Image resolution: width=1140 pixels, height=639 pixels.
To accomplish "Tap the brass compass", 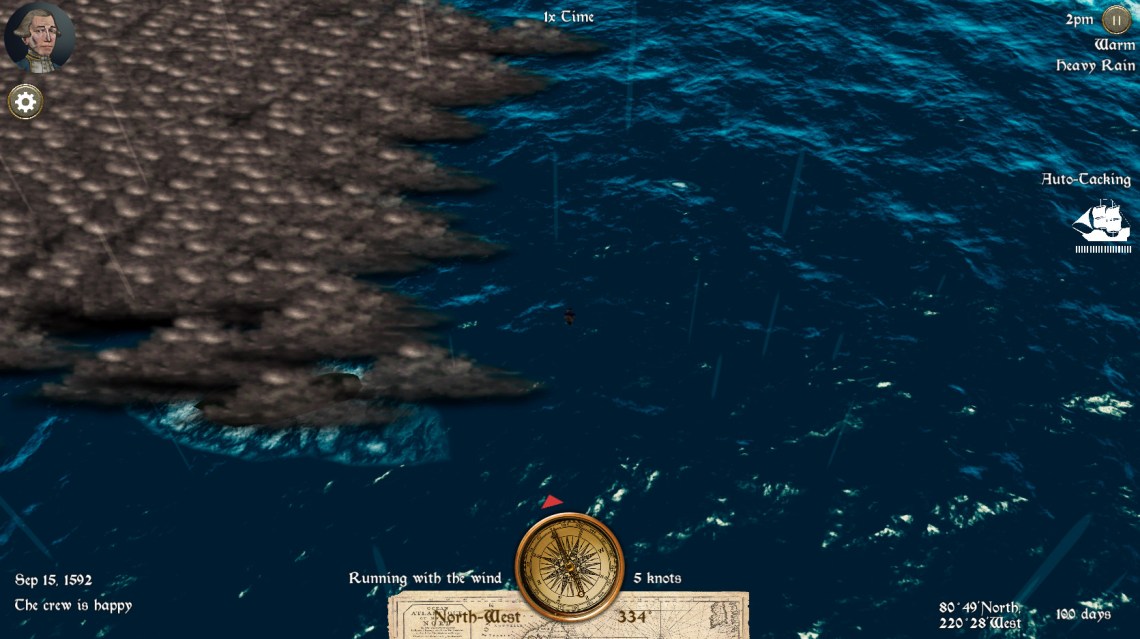I will [569, 567].
